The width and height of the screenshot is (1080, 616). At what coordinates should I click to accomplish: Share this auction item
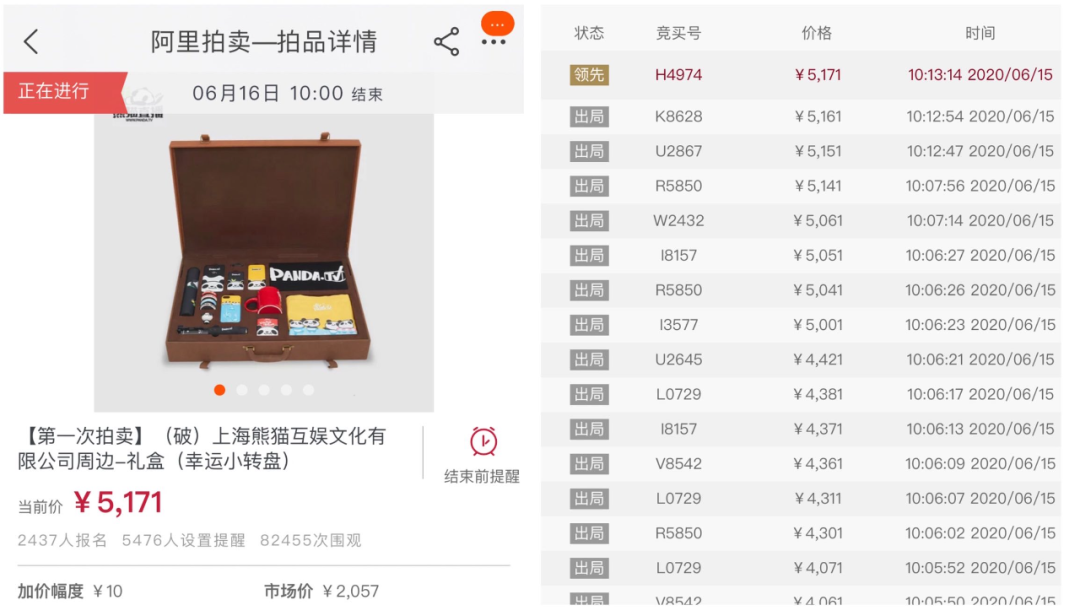click(446, 42)
